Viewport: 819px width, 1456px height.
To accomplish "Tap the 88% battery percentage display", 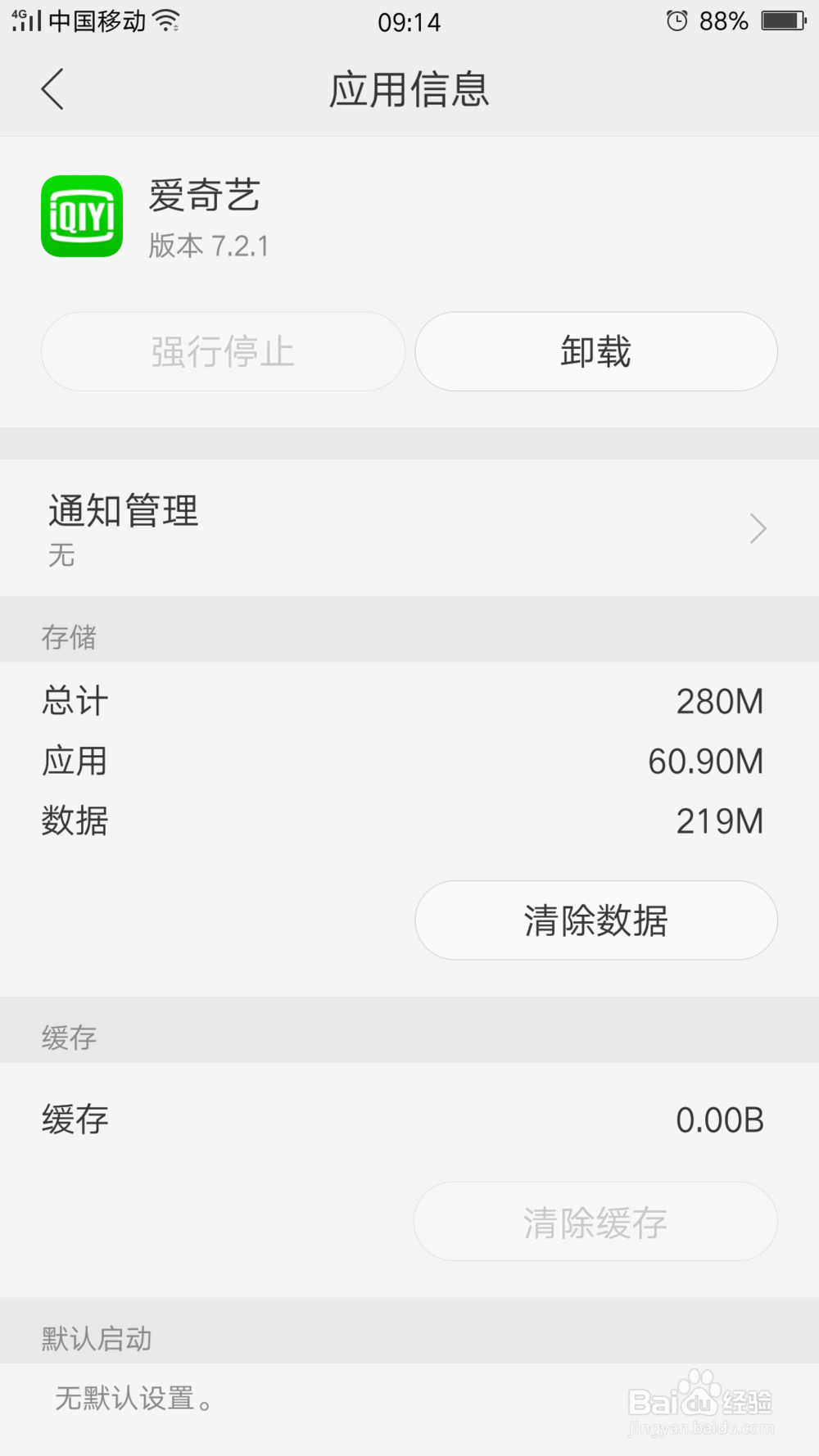I will pos(722,20).
